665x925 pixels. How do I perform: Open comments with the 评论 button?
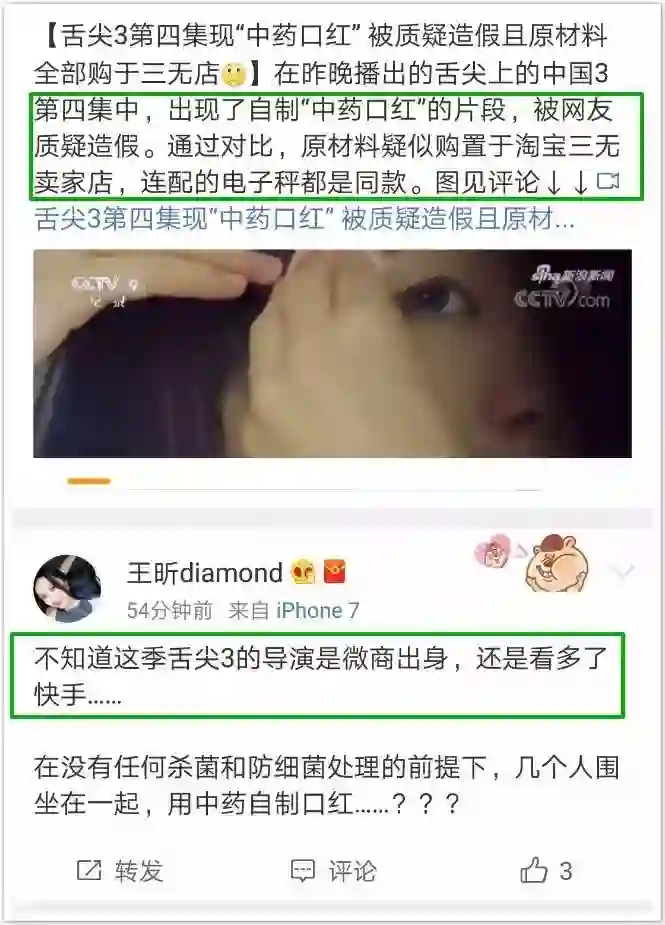[x=333, y=871]
